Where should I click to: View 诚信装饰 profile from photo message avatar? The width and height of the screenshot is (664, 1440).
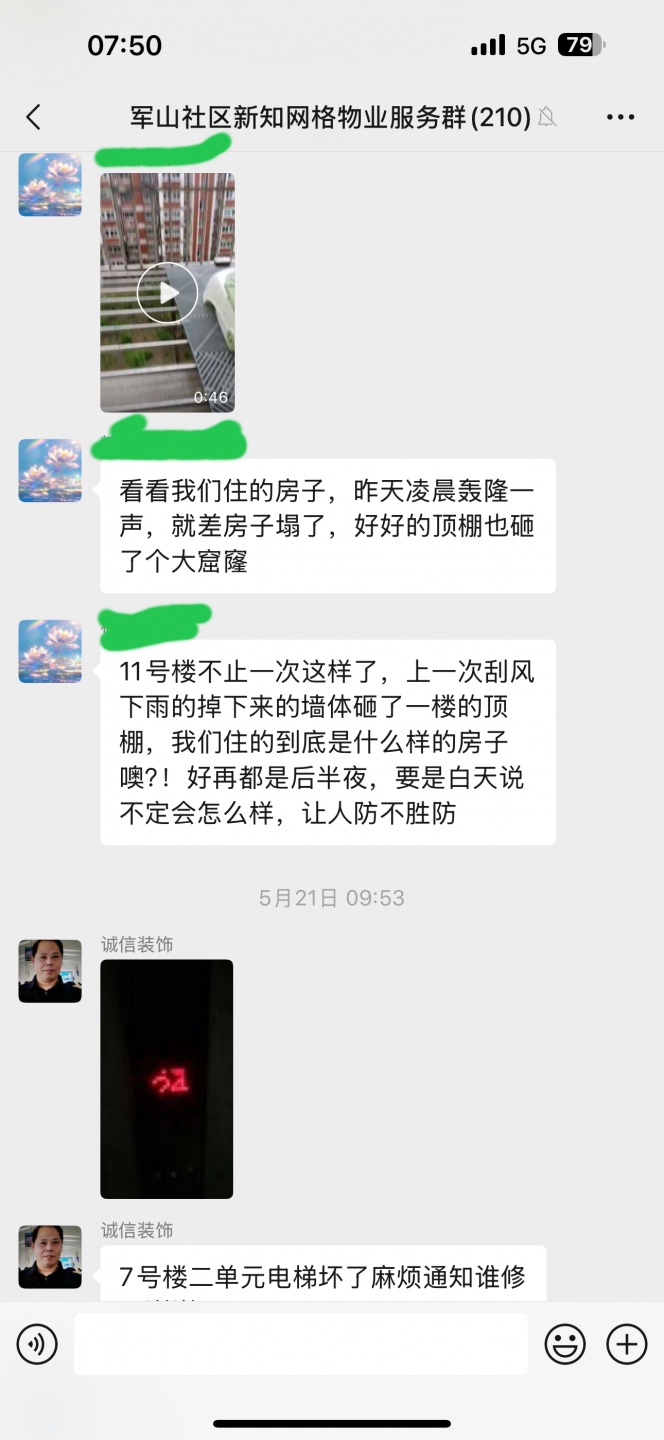click(50, 971)
